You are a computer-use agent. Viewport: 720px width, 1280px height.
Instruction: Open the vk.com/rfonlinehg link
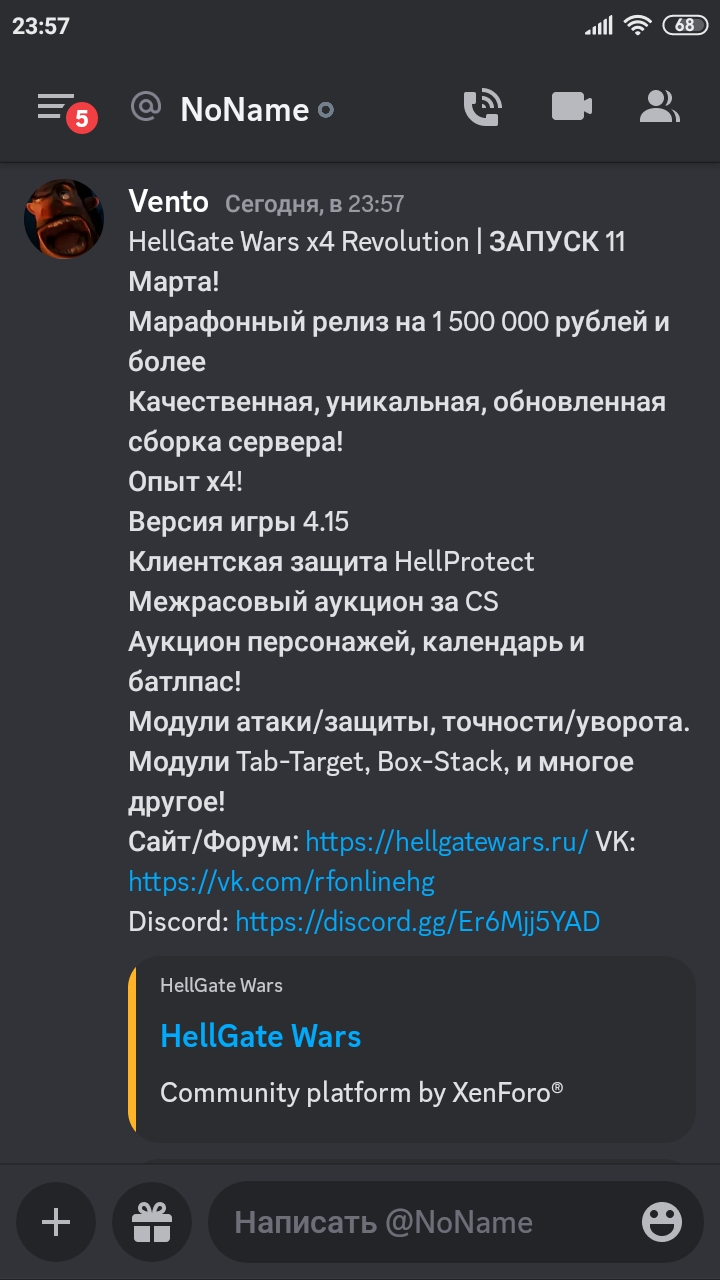(x=282, y=882)
